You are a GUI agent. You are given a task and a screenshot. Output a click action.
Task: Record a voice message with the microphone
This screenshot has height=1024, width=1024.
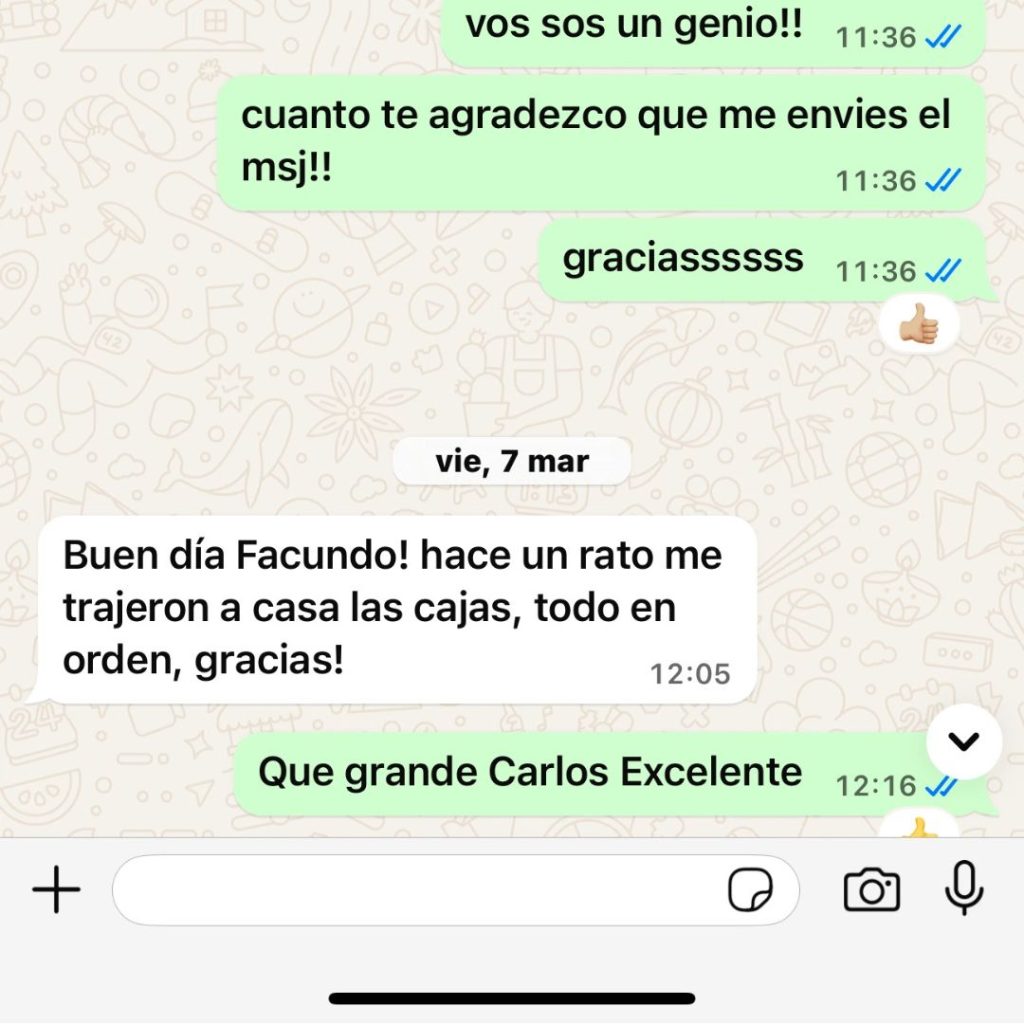click(964, 887)
